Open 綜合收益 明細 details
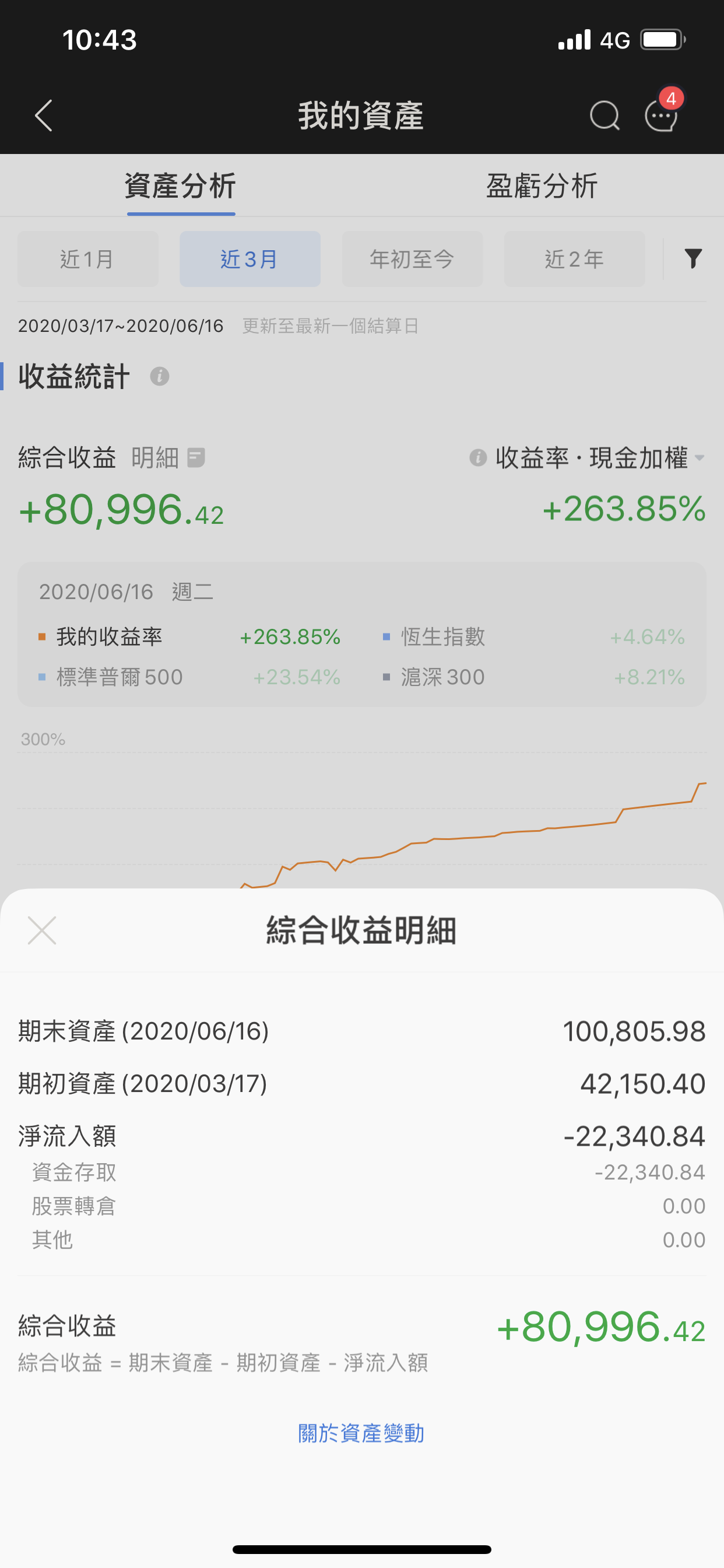The height and width of the screenshot is (1568, 724). click(168, 457)
